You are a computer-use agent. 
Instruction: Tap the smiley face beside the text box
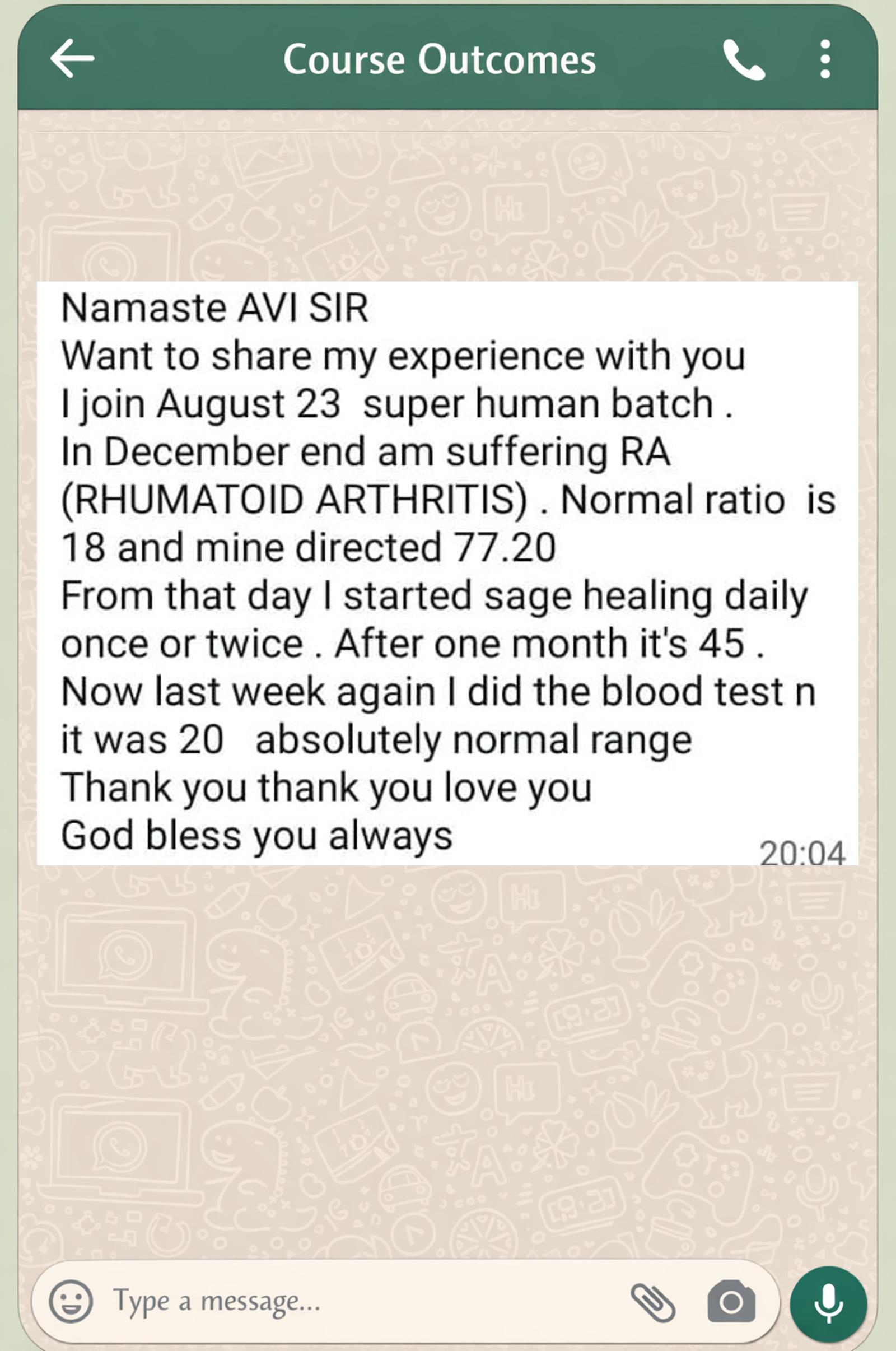[x=71, y=1302]
